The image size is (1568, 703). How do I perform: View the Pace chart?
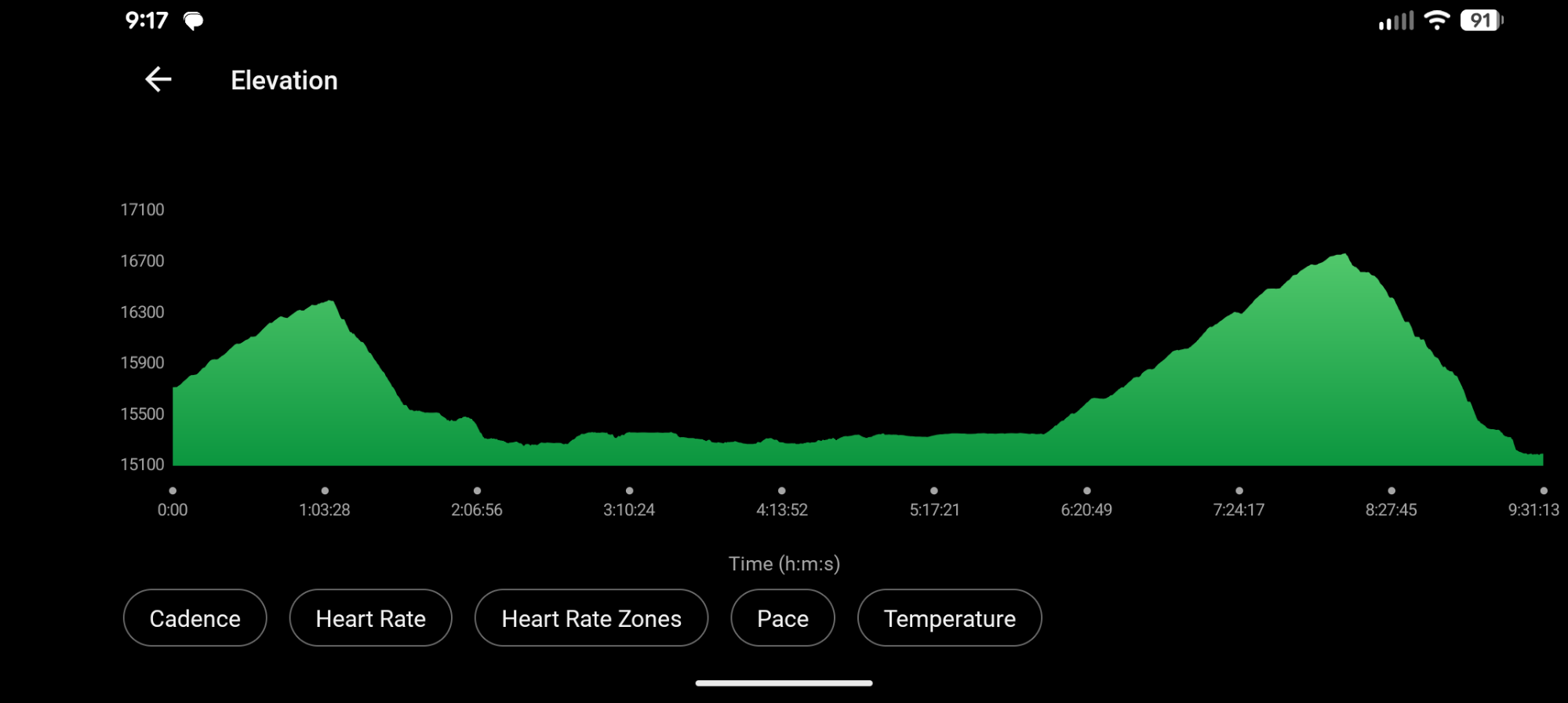click(x=782, y=618)
